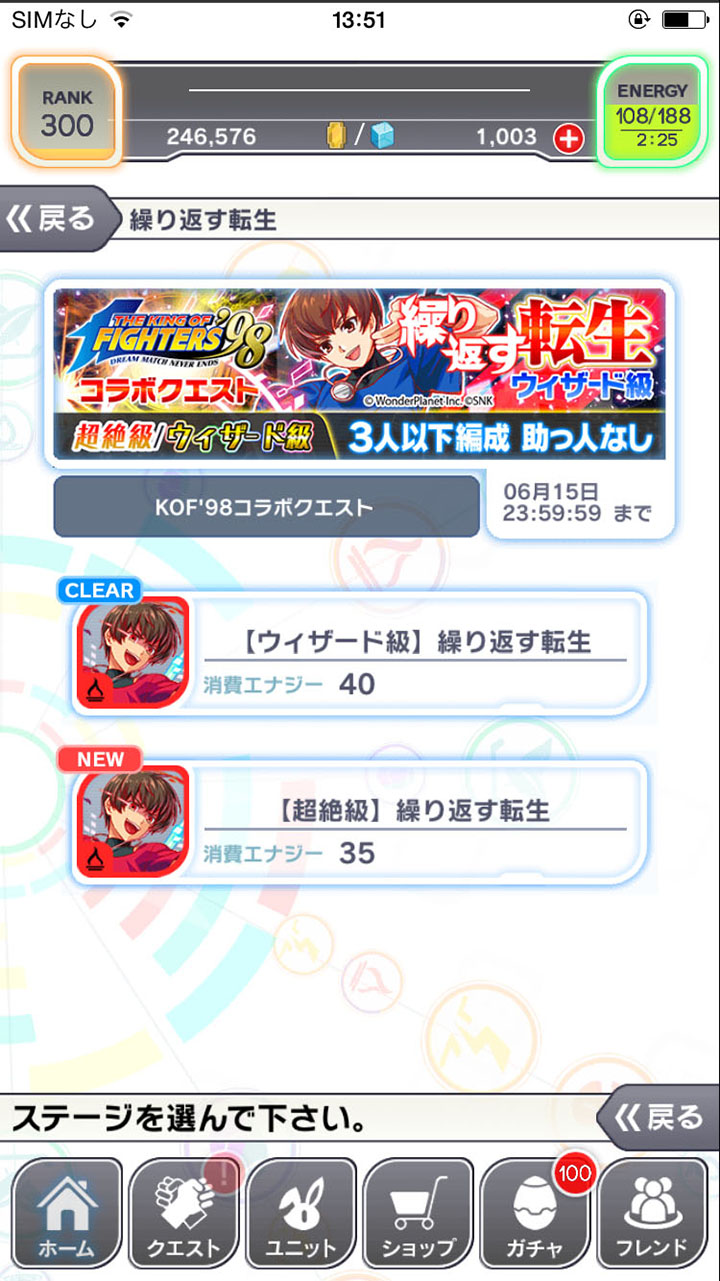Go to the ショップ tab

tap(418, 1213)
